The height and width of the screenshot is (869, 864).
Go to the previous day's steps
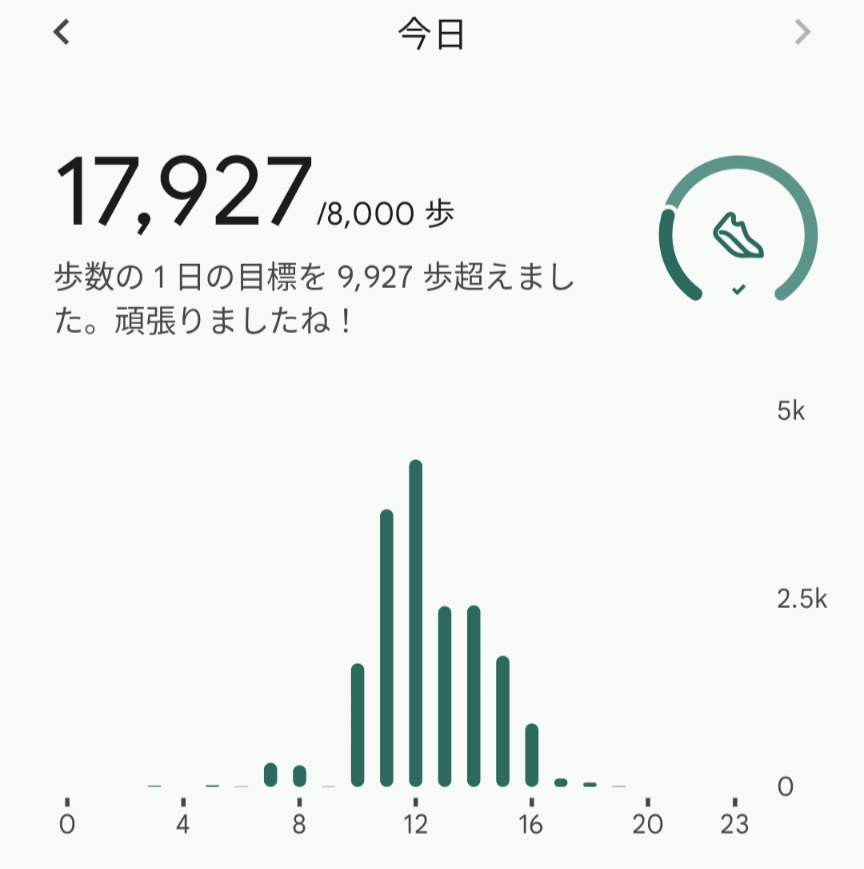coord(62,33)
